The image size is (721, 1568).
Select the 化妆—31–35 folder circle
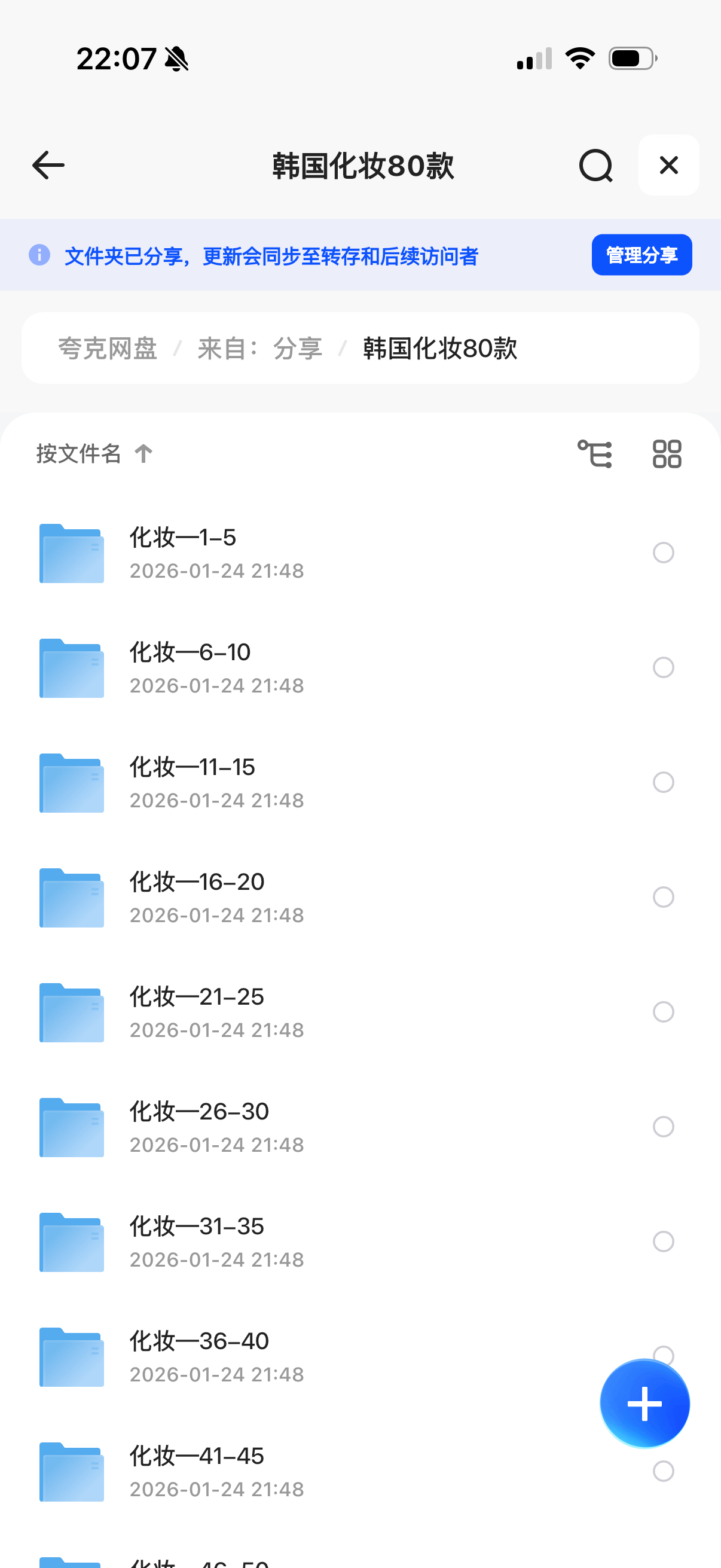(x=663, y=1241)
